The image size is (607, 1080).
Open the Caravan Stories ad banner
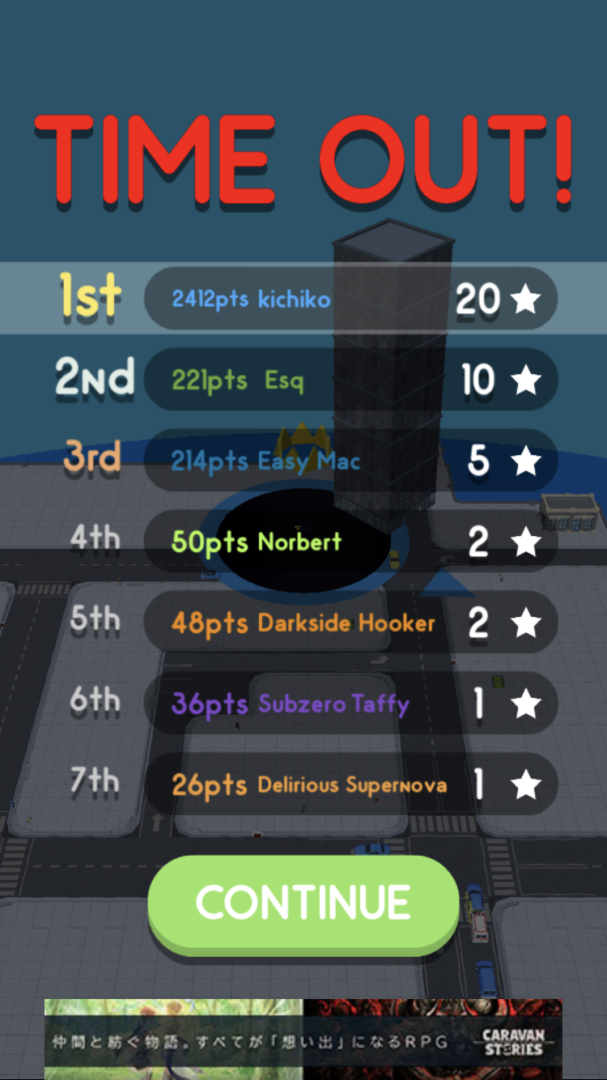click(x=303, y=1038)
